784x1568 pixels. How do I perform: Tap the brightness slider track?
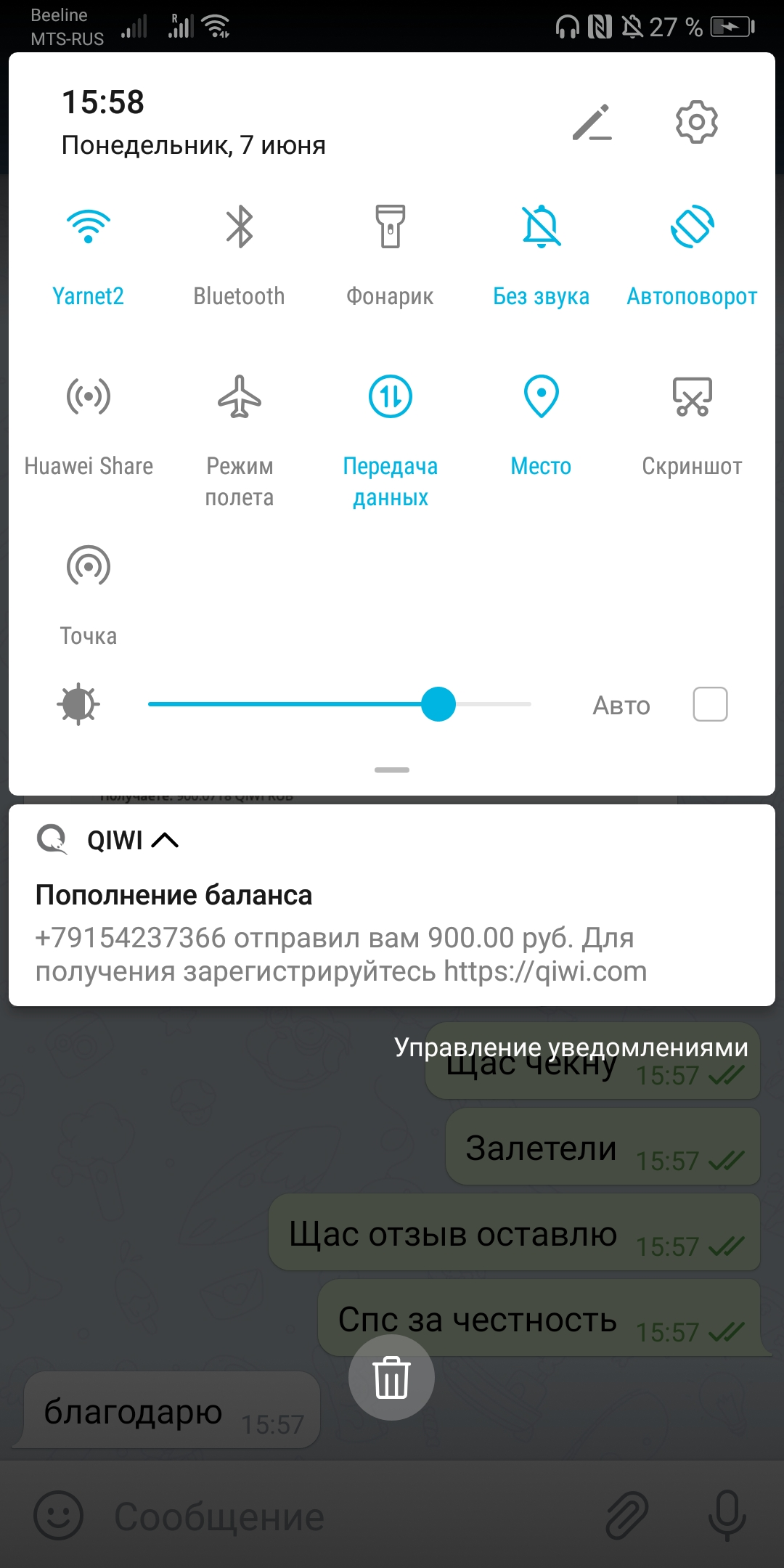[340, 704]
